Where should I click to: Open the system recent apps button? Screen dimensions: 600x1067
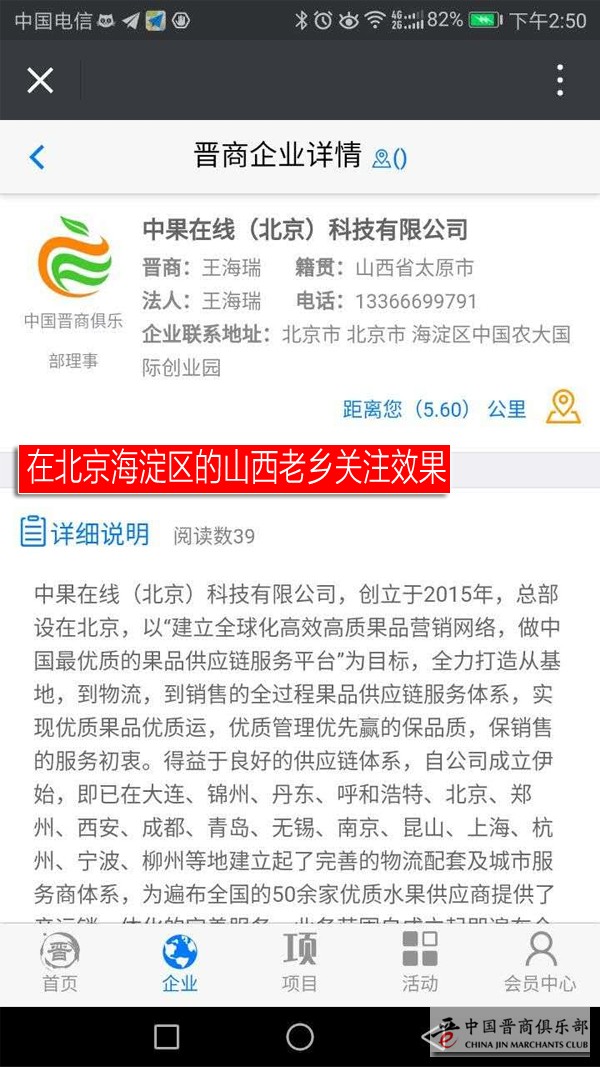167,1037
